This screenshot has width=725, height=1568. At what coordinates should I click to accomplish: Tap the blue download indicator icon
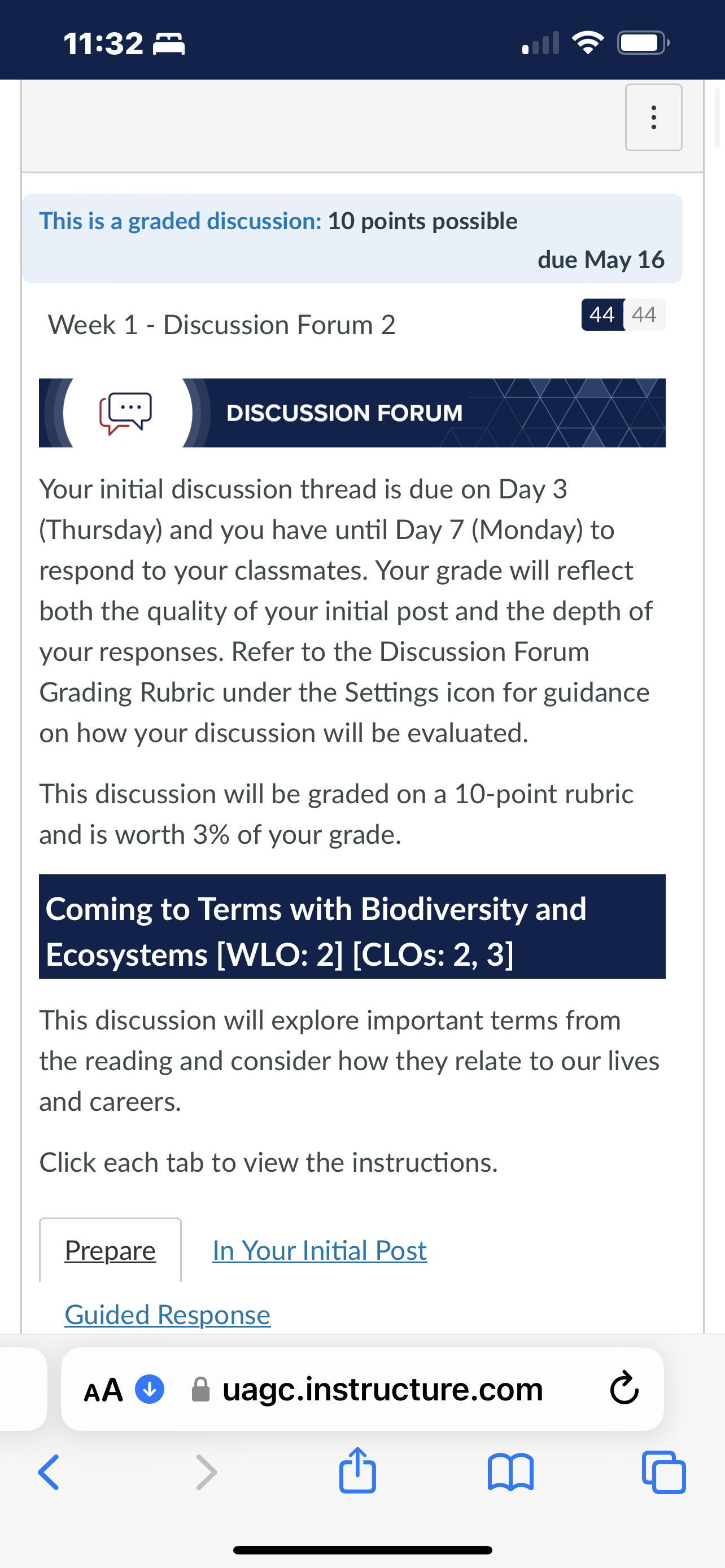pyautogui.click(x=150, y=1389)
